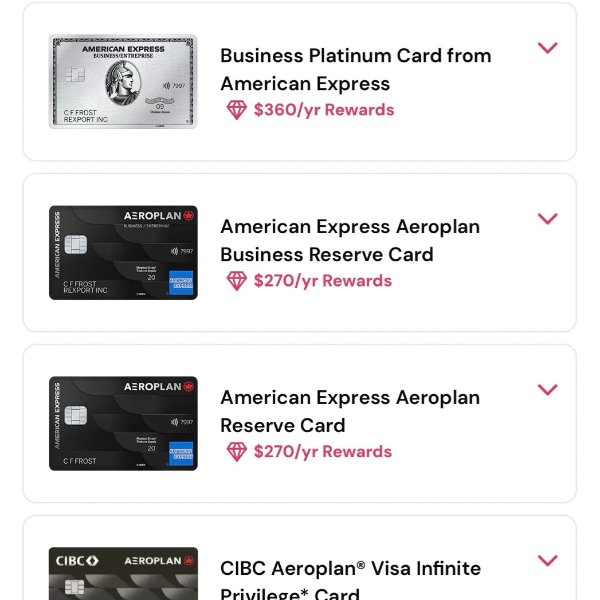Screen dimensions: 600x600
Task: Expand the CIBC Aeroplan Visa Infinite Privilege Card
Action: click(x=547, y=561)
